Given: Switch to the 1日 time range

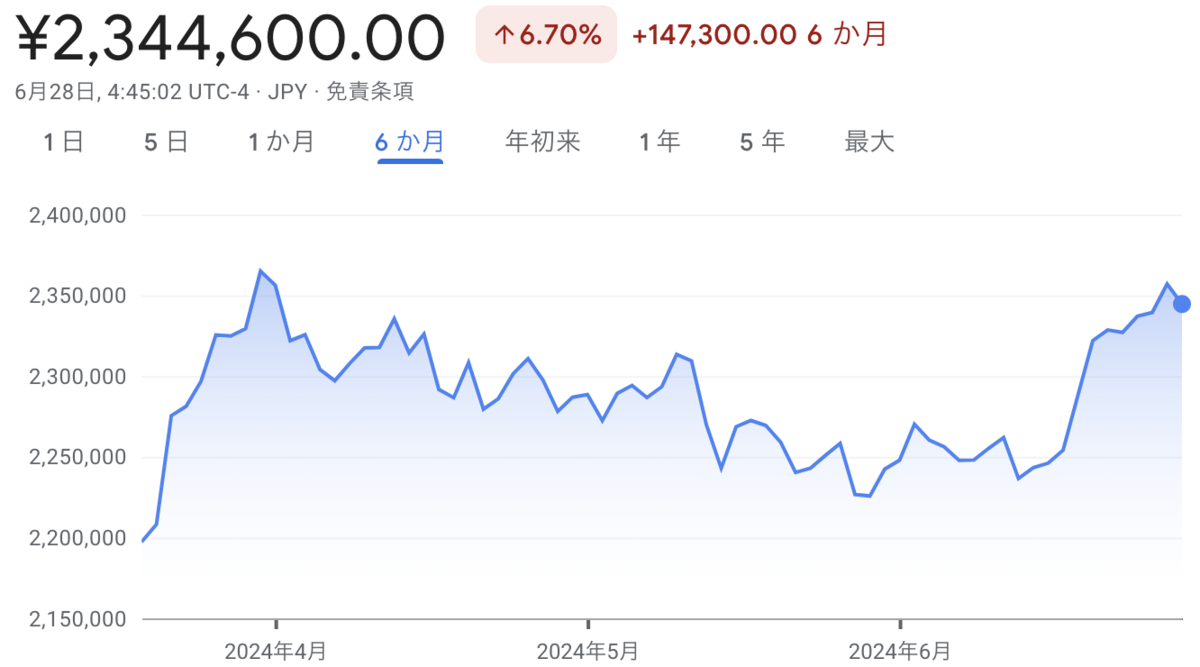Looking at the screenshot, I should (63, 142).
